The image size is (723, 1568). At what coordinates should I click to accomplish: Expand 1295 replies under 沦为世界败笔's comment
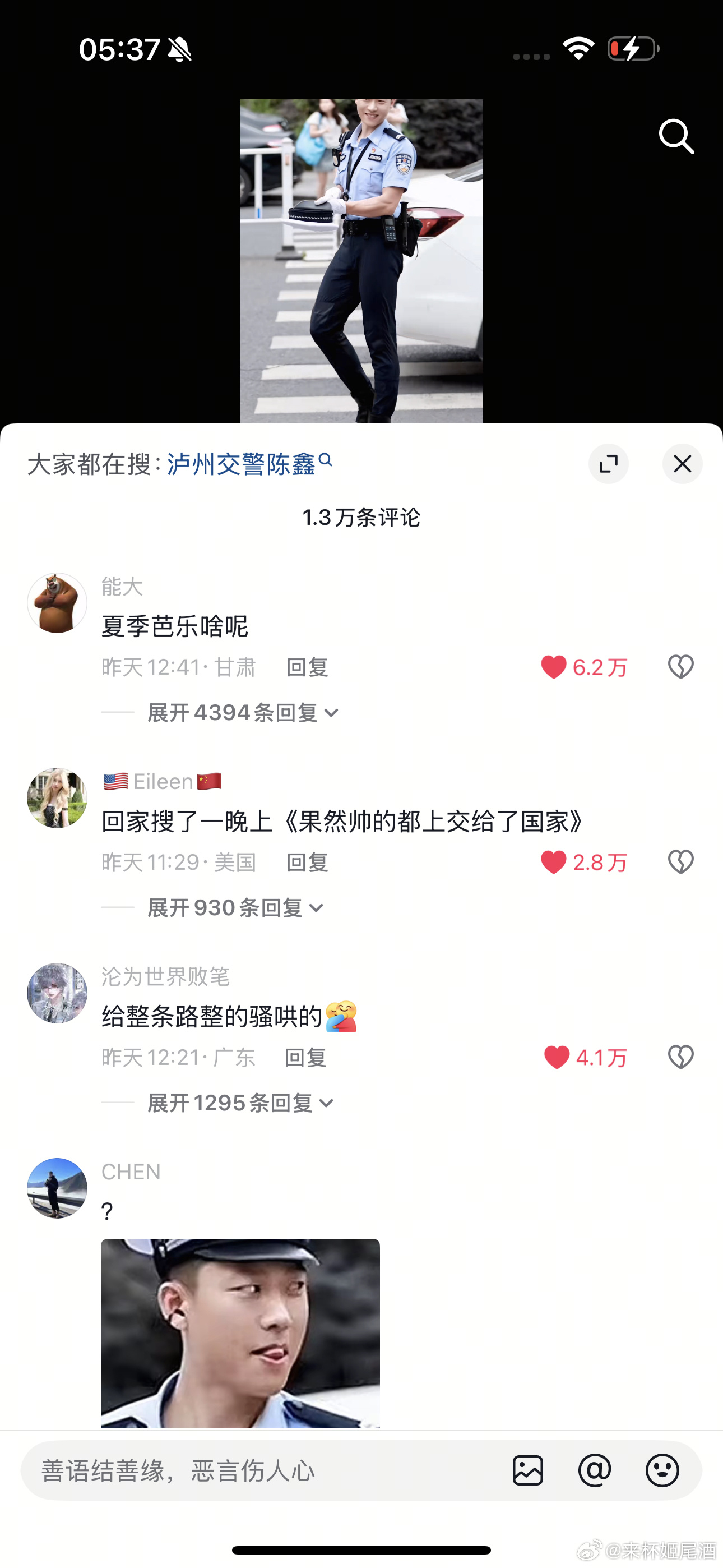pyautogui.click(x=240, y=1104)
